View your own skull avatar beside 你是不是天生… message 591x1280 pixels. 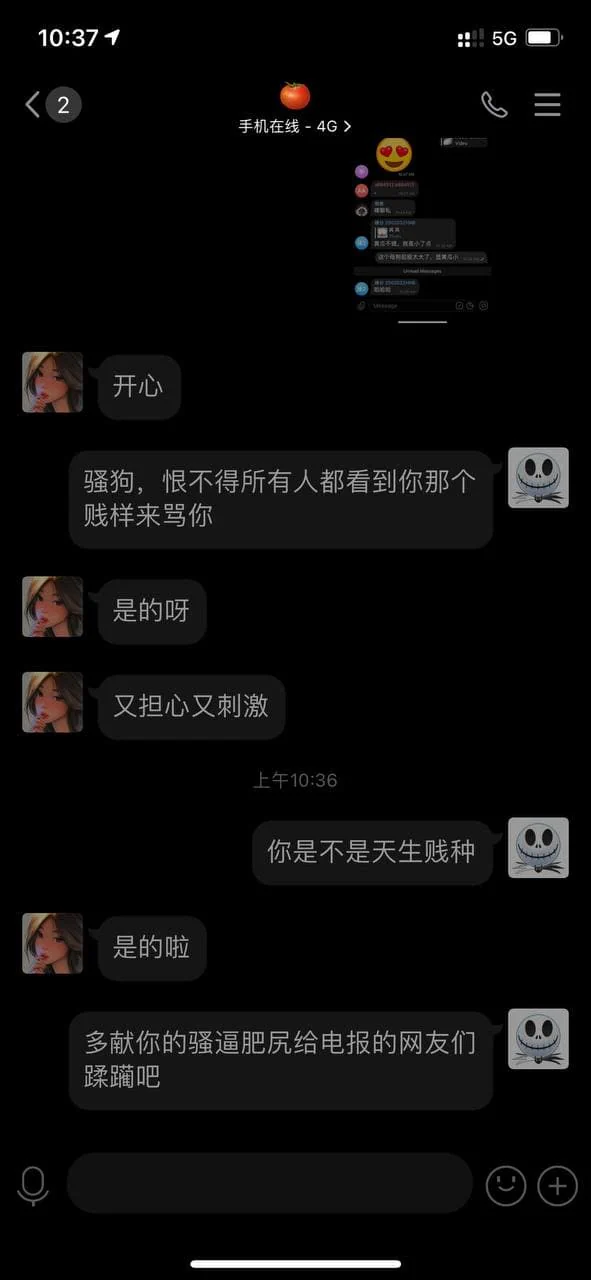tap(538, 848)
